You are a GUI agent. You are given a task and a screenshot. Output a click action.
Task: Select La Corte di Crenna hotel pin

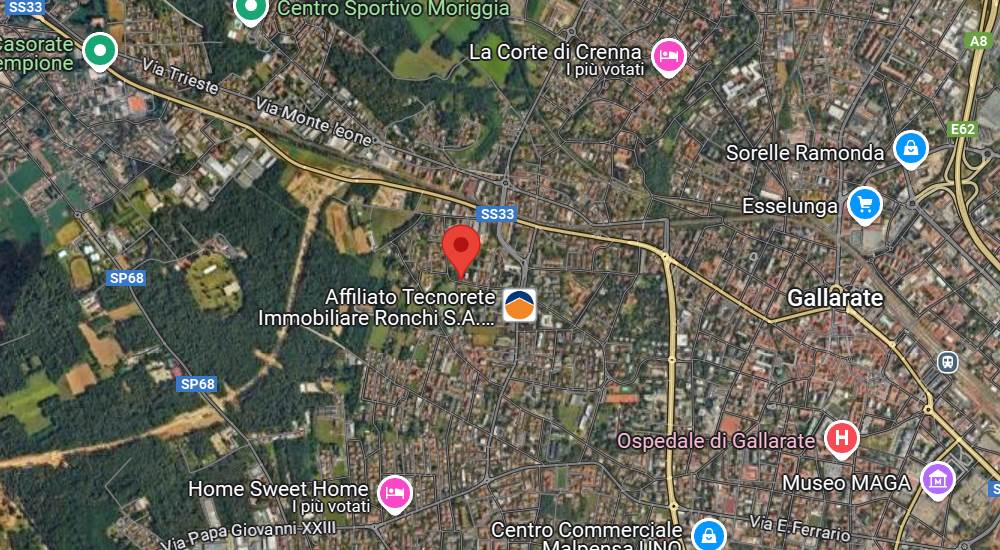tap(668, 56)
